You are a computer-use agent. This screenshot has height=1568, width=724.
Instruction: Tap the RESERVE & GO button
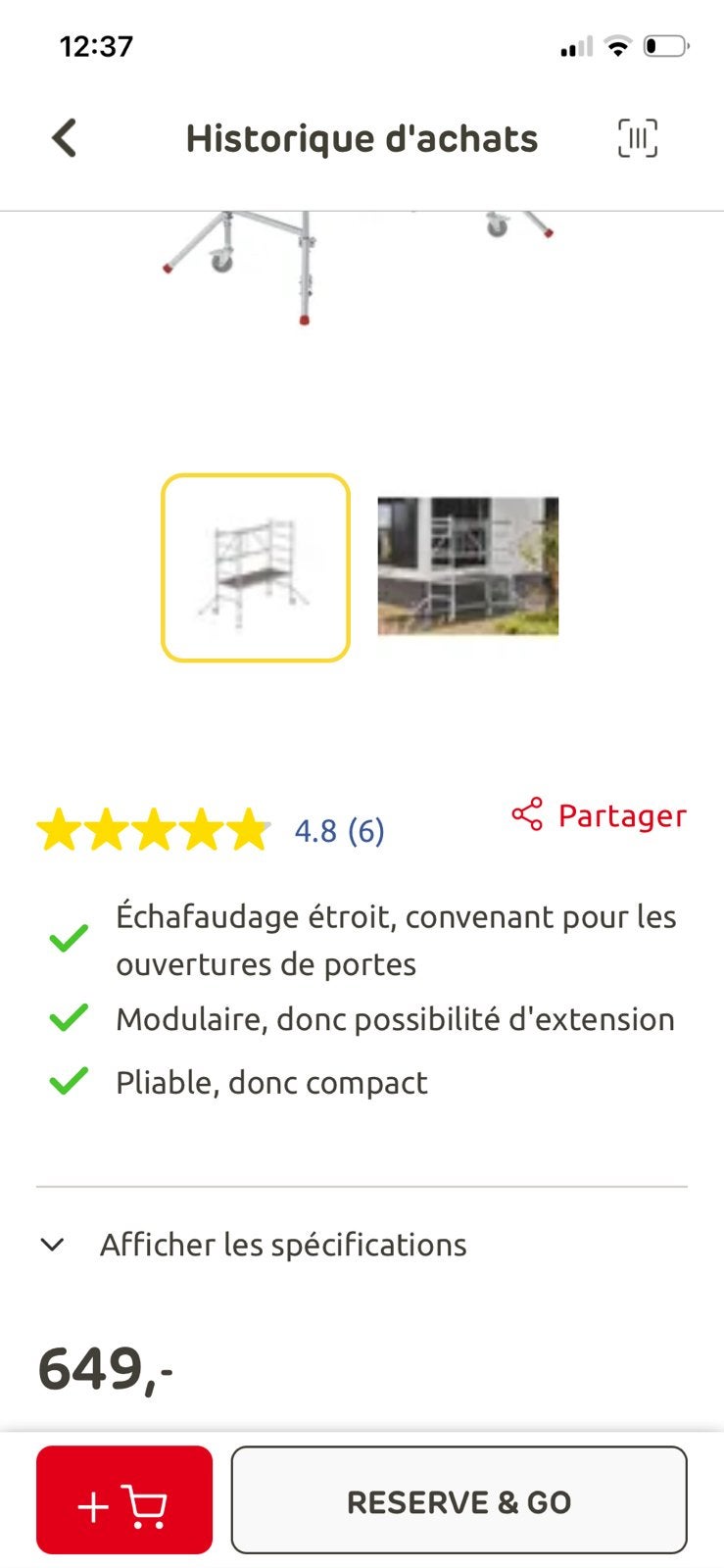459,1500
